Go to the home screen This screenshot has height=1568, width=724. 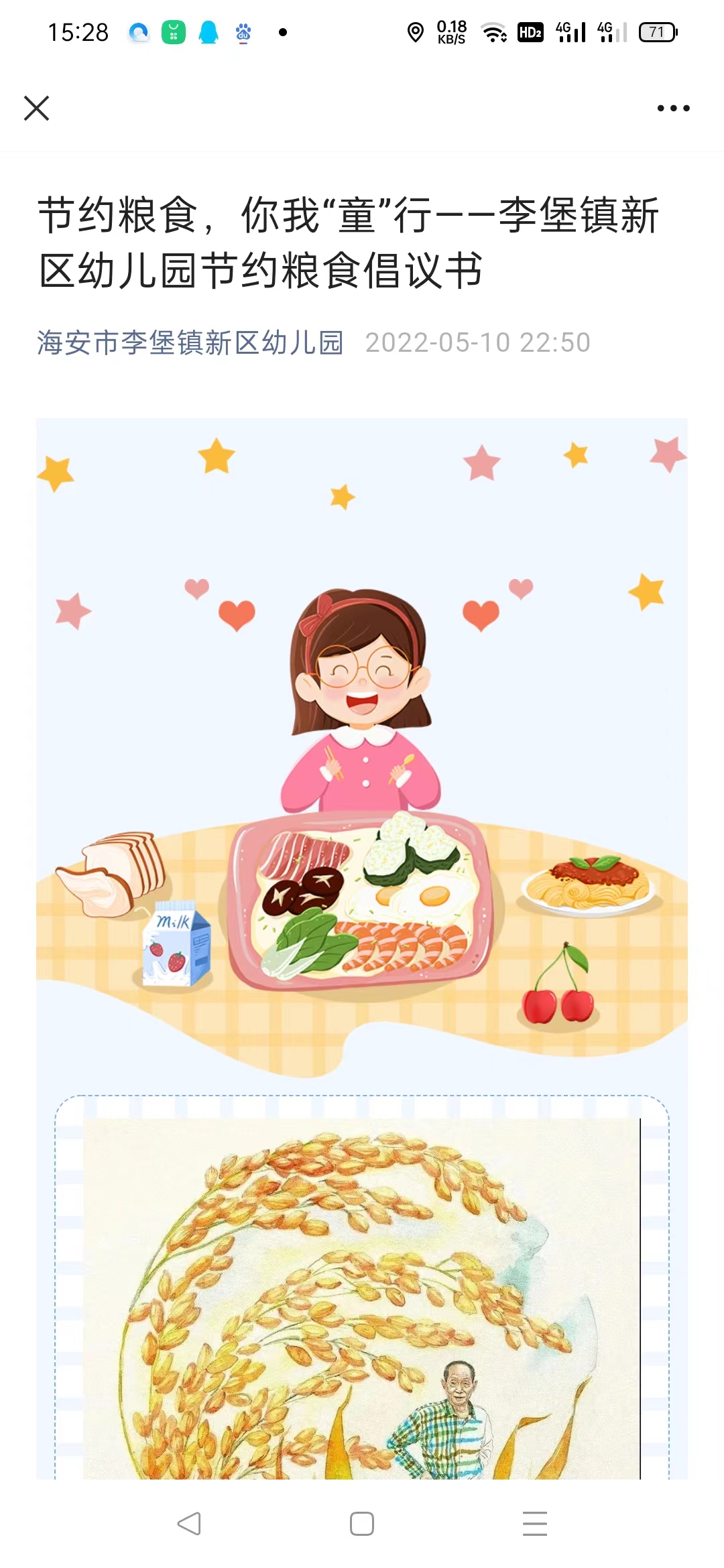point(361,1523)
